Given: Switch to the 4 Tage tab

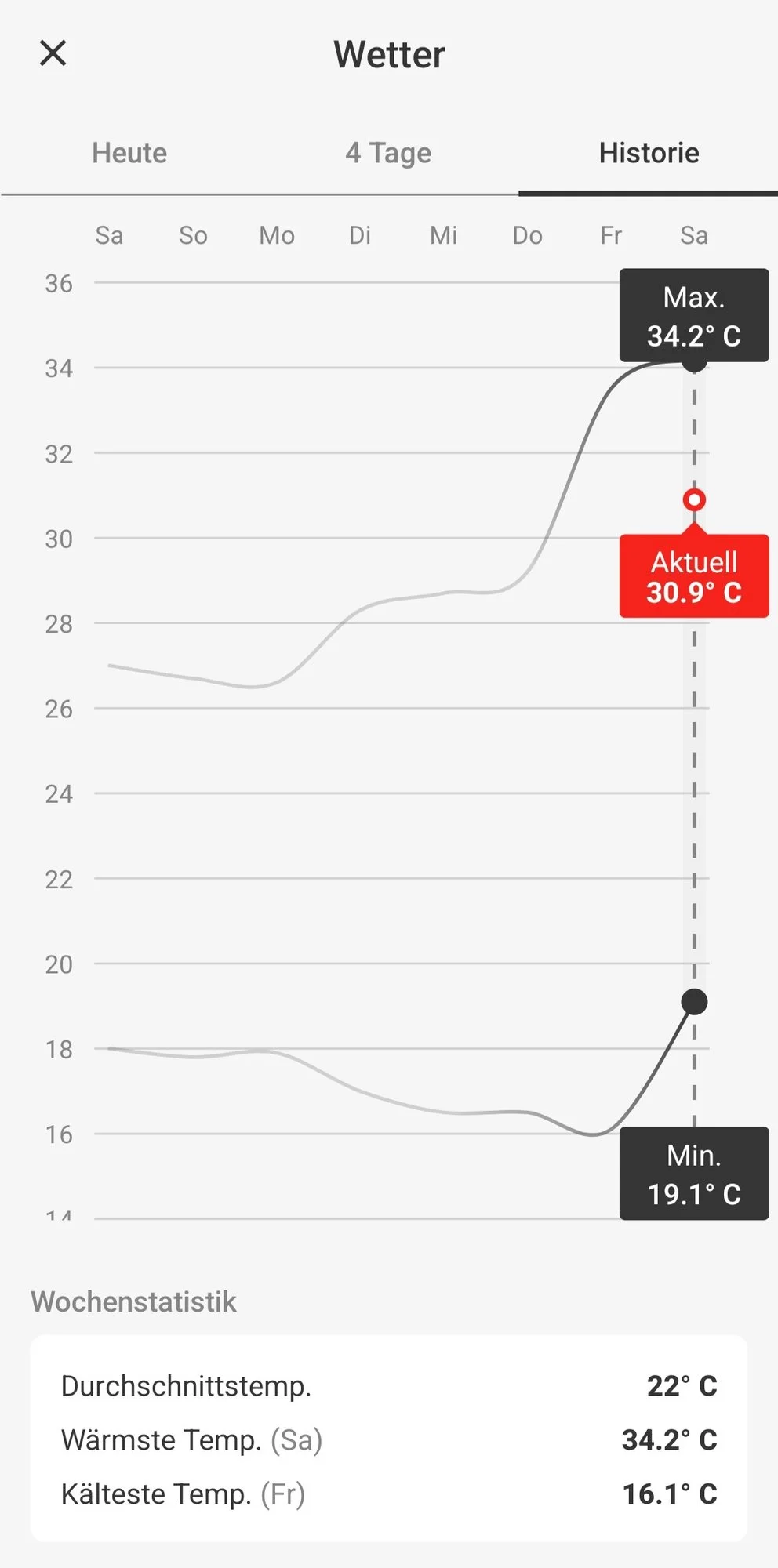Looking at the screenshot, I should coord(388,153).
